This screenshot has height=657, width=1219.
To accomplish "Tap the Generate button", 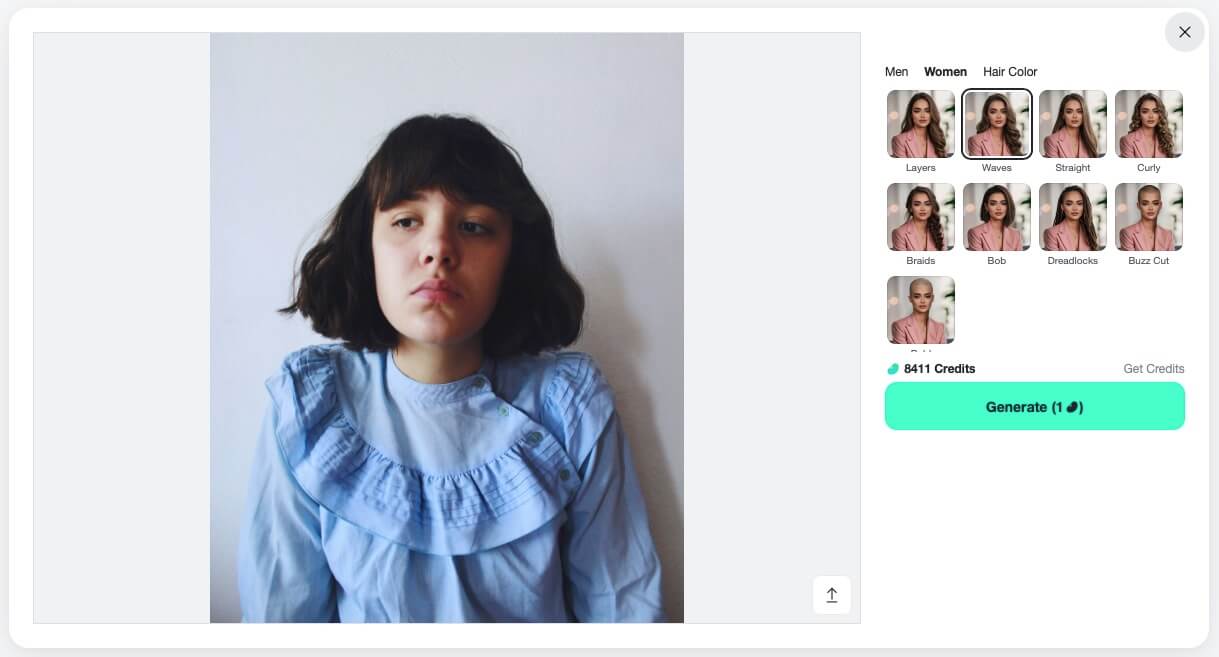I will click(1034, 407).
